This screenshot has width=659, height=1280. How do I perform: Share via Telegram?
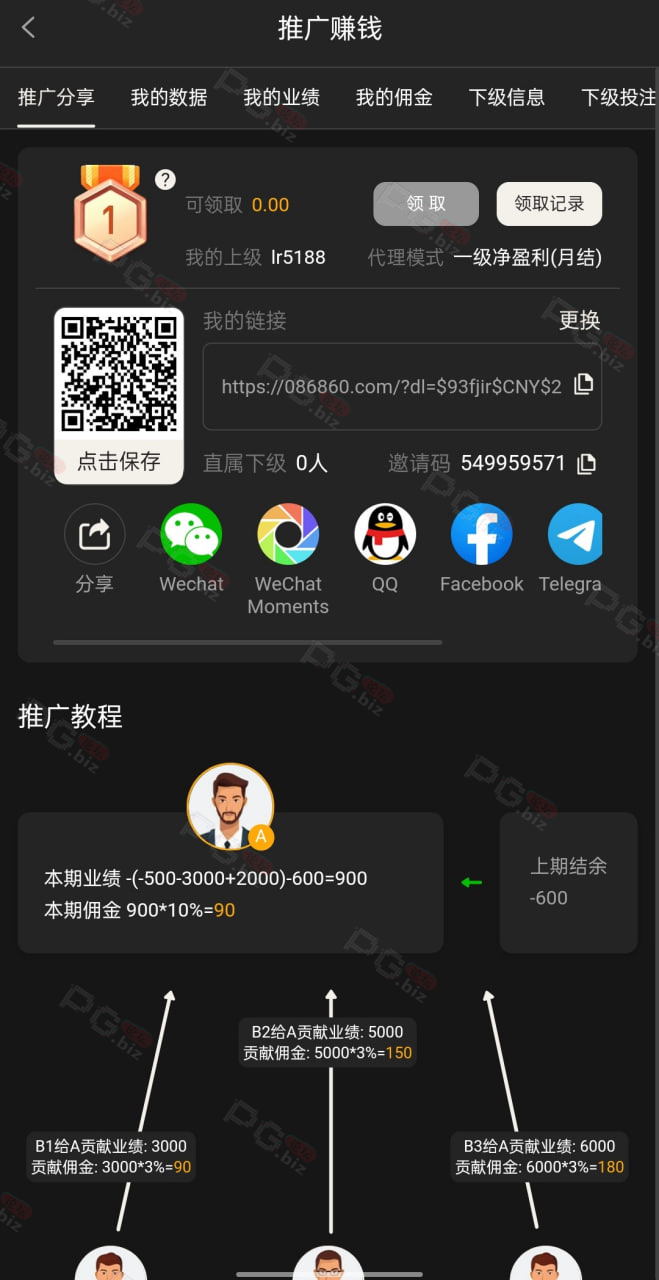pos(576,535)
